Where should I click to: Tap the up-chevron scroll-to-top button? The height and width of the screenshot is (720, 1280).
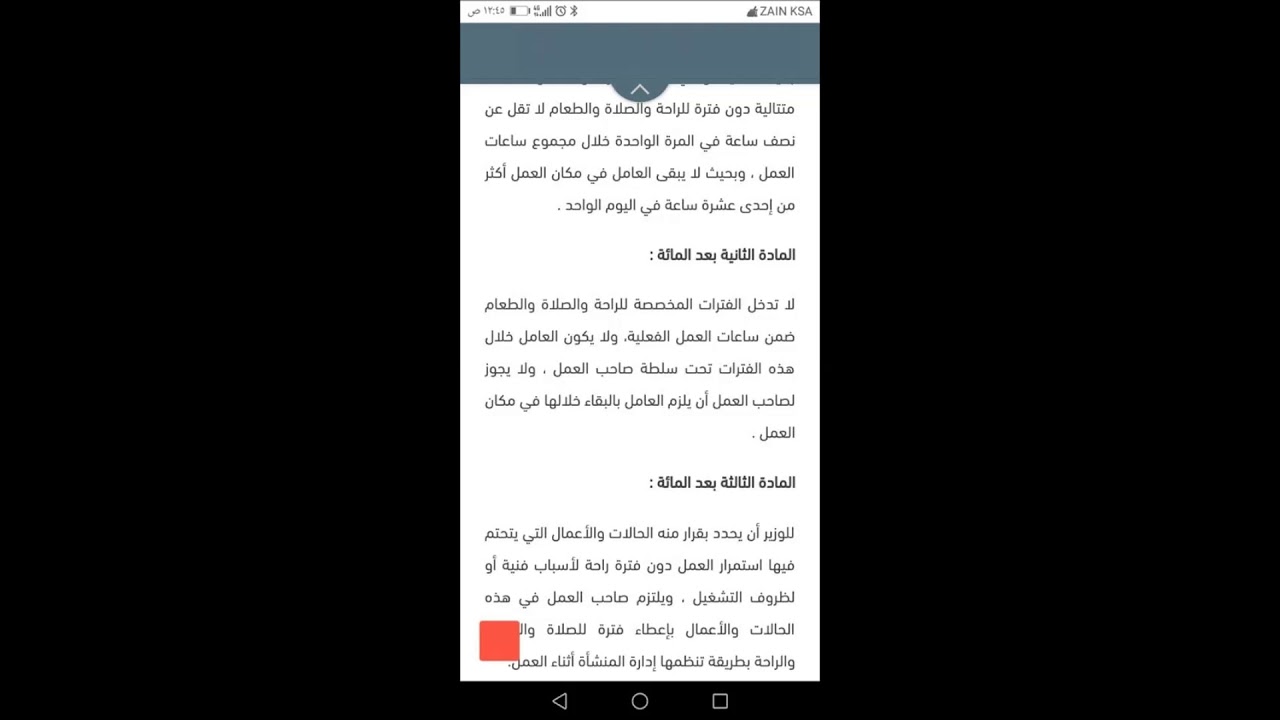pos(640,90)
